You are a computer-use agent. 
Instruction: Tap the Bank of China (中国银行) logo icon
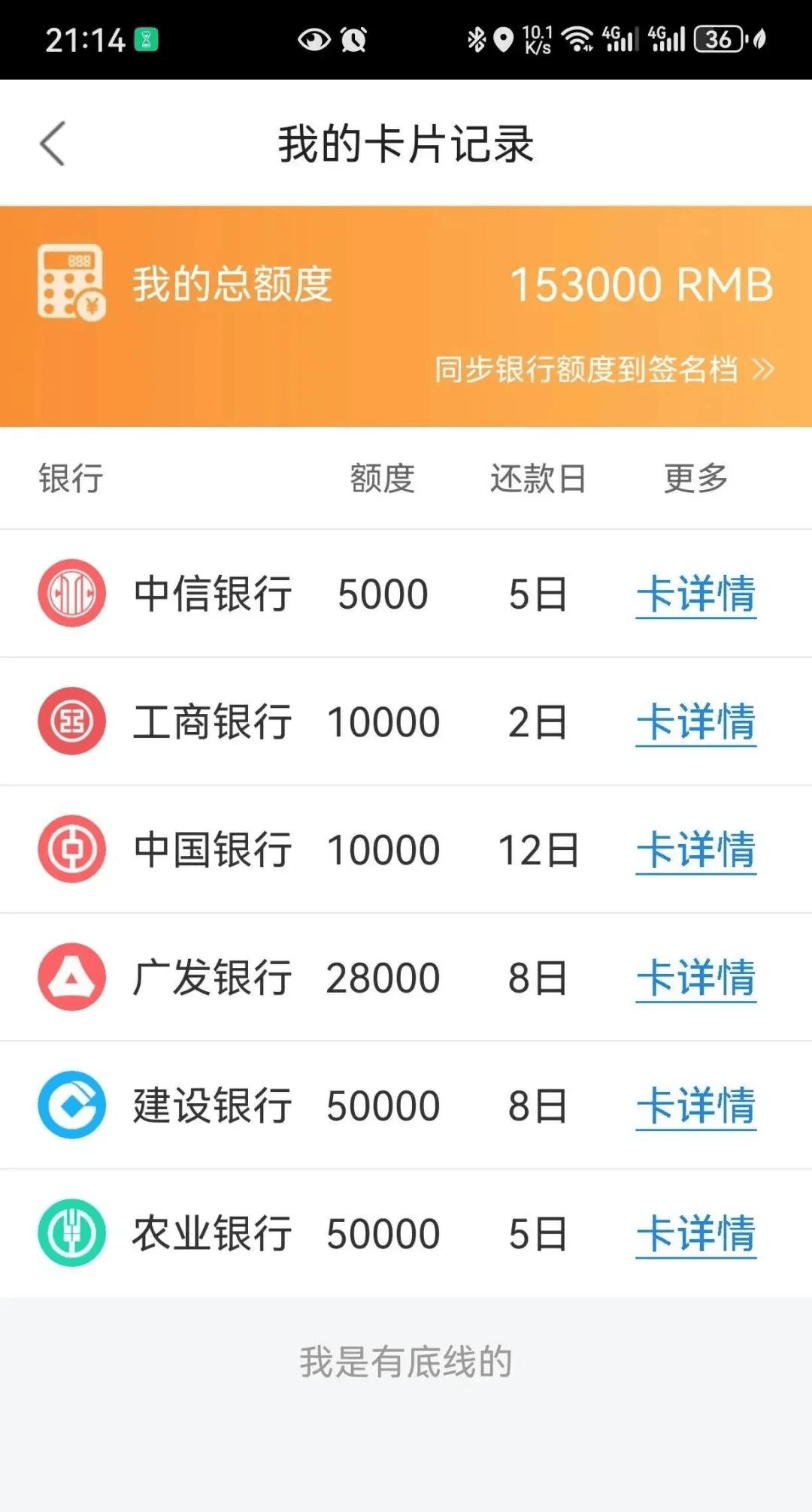click(x=71, y=848)
